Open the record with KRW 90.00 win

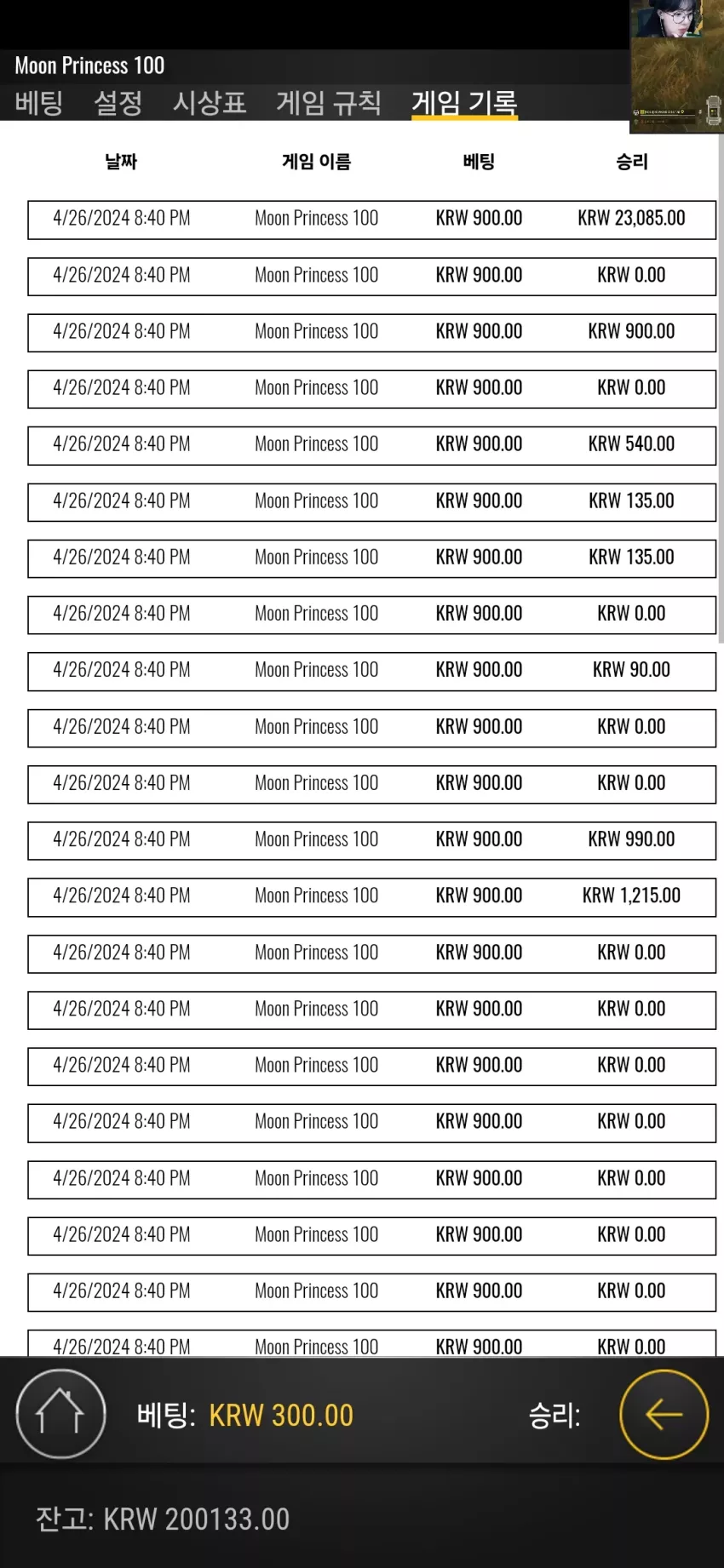pyautogui.click(x=371, y=672)
